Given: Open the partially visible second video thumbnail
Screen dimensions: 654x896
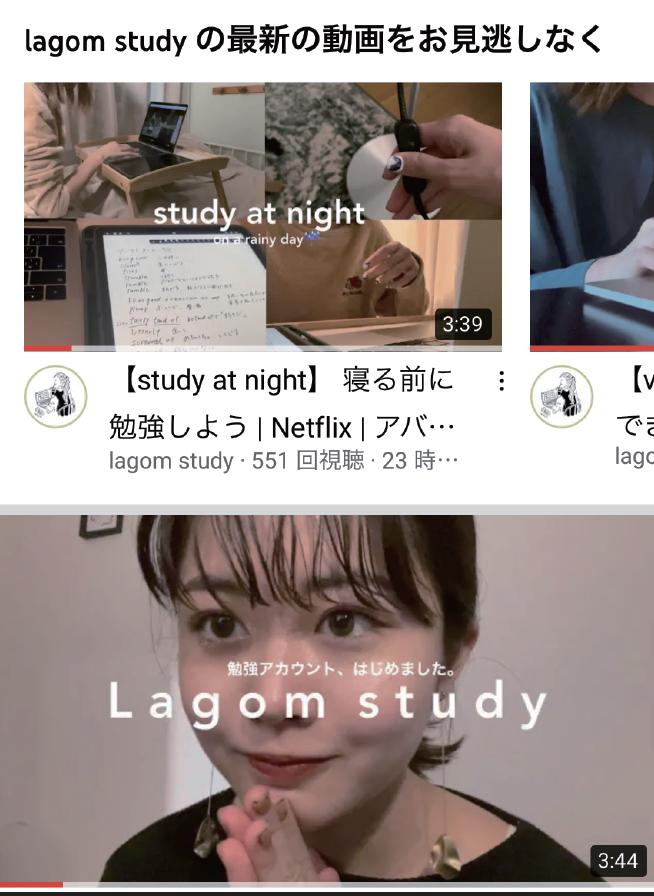Looking at the screenshot, I should 592,216.
